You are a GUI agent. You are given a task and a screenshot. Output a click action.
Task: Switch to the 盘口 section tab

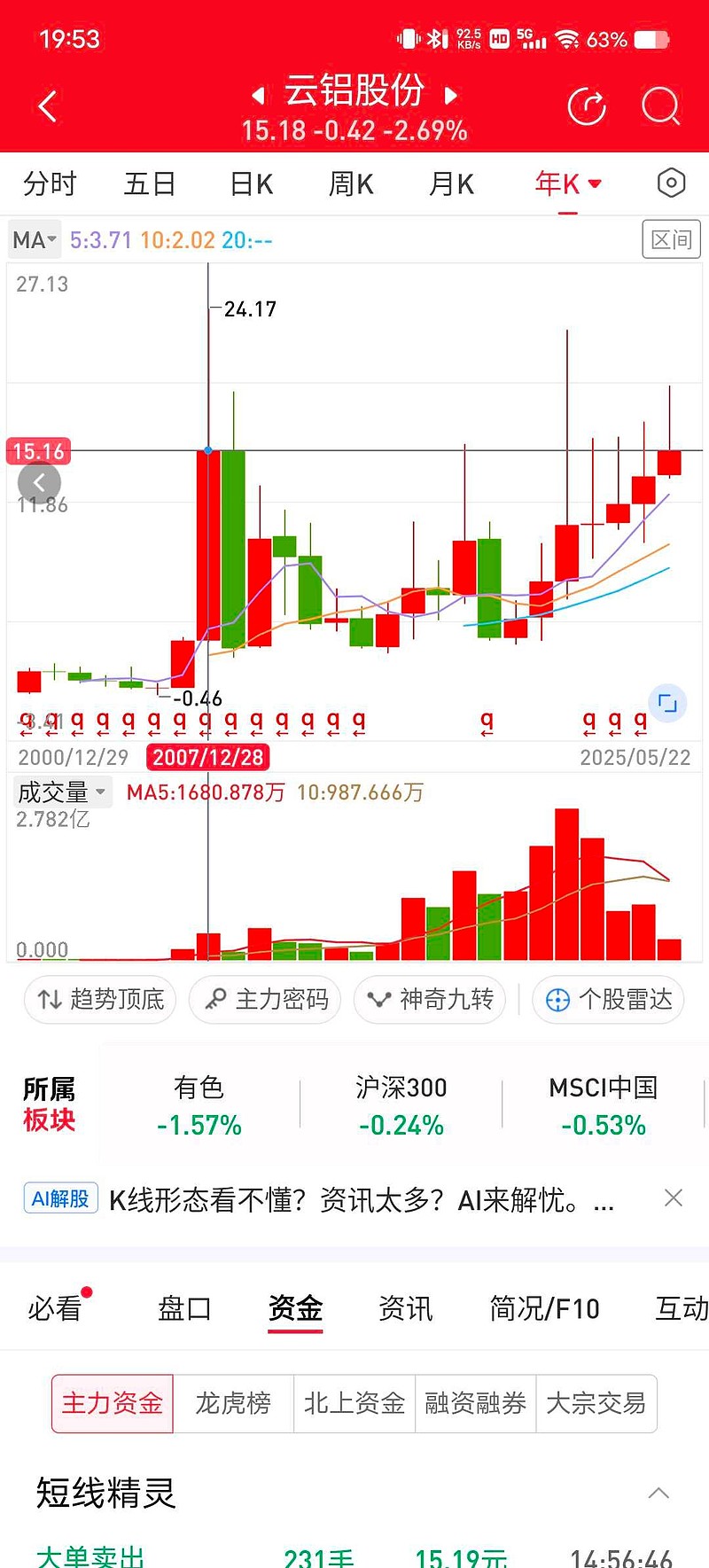tap(184, 1308)
